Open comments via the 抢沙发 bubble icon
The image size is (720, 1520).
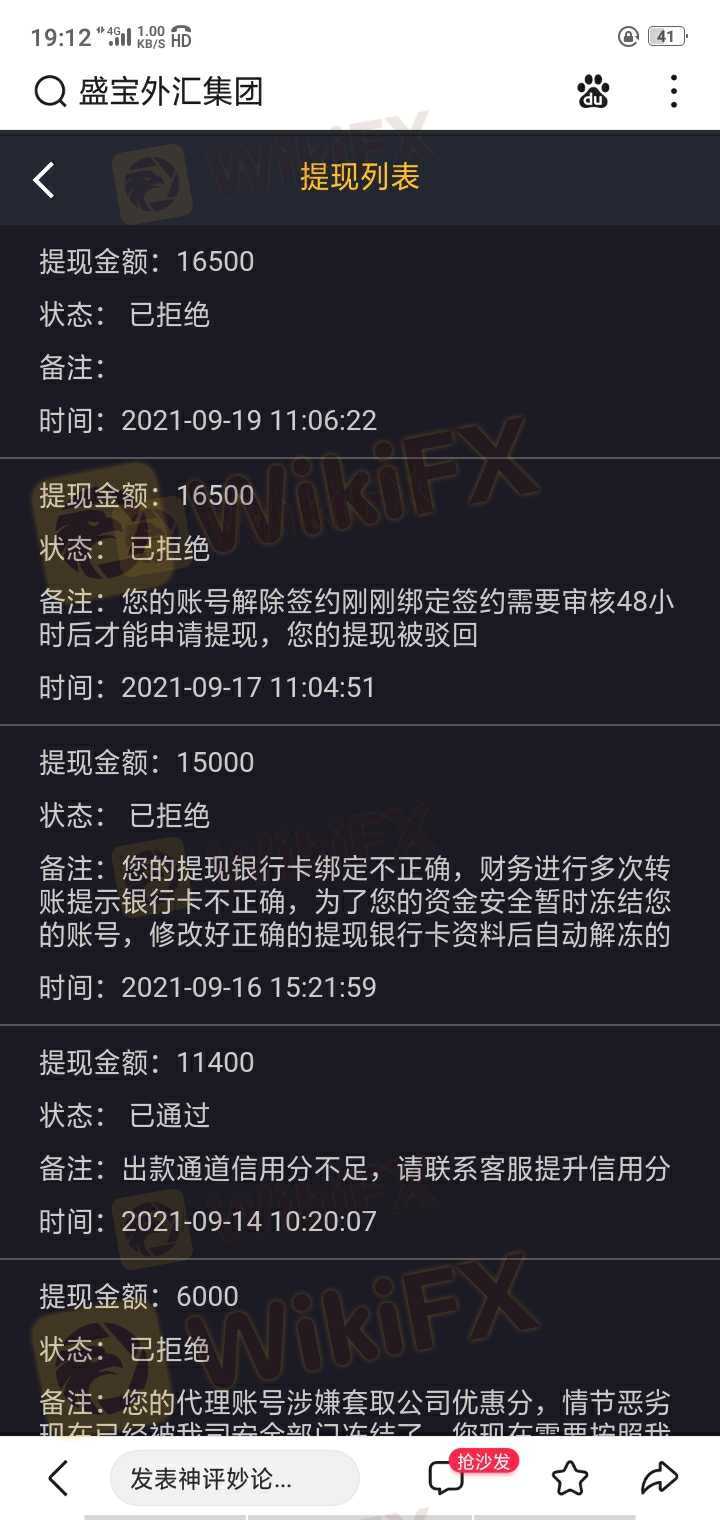[446, 1477]
